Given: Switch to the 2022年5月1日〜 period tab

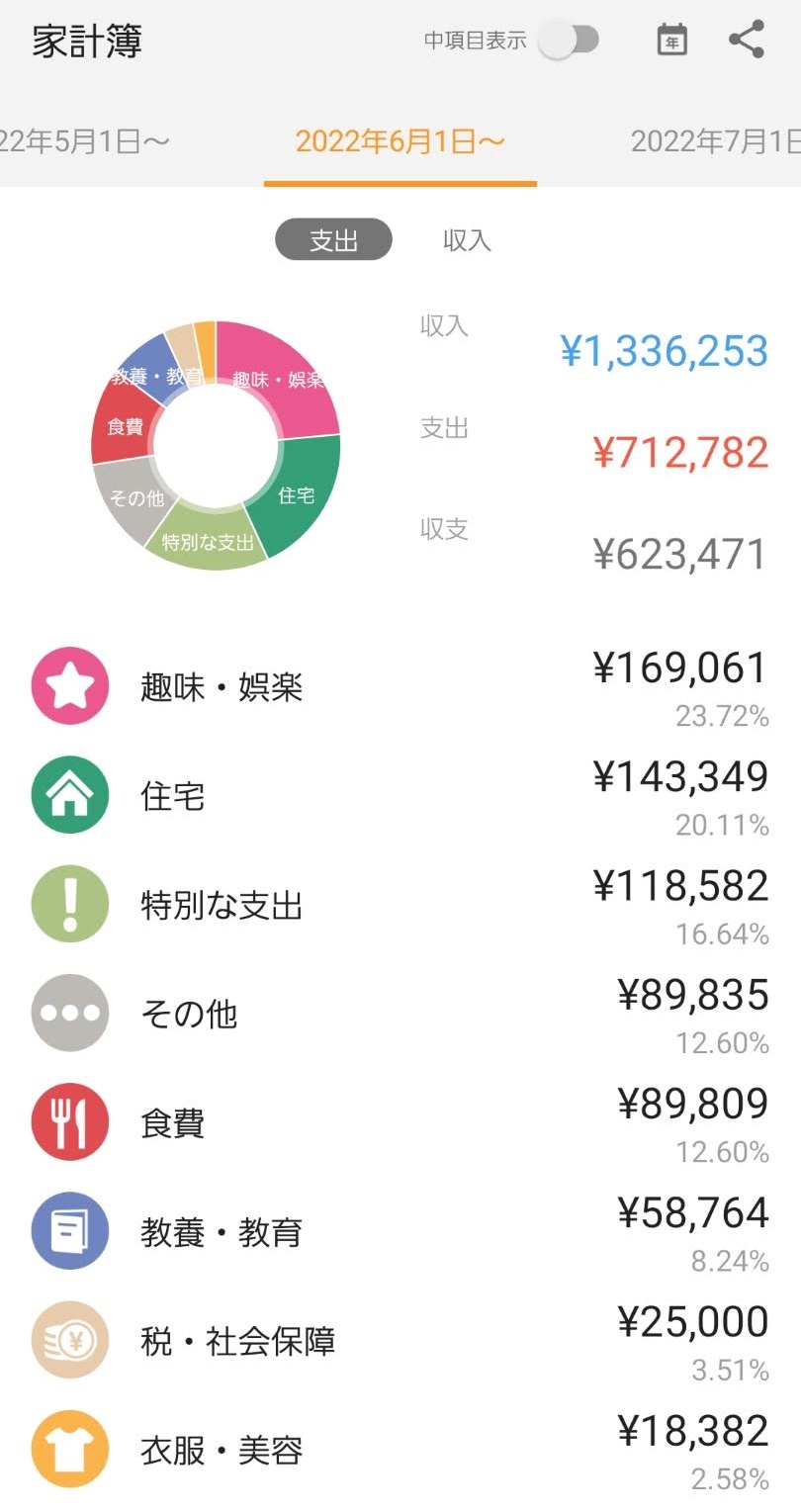Looking at the screenshot, I should (85, 141).
